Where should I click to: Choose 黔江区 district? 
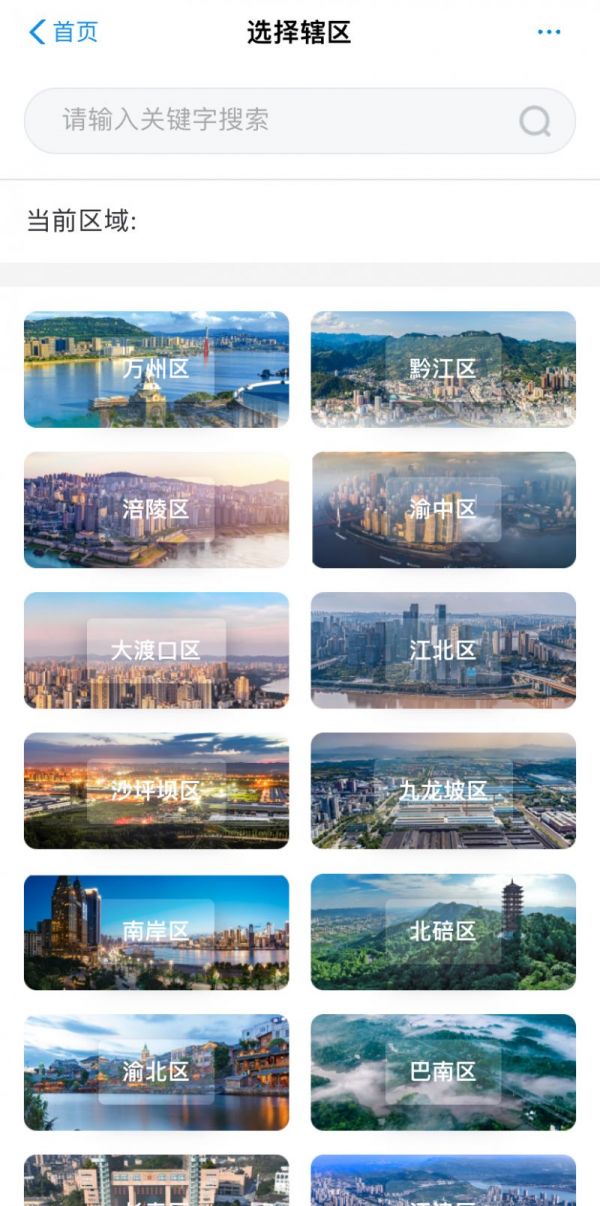pyautogui.click(x=443, y=369)
